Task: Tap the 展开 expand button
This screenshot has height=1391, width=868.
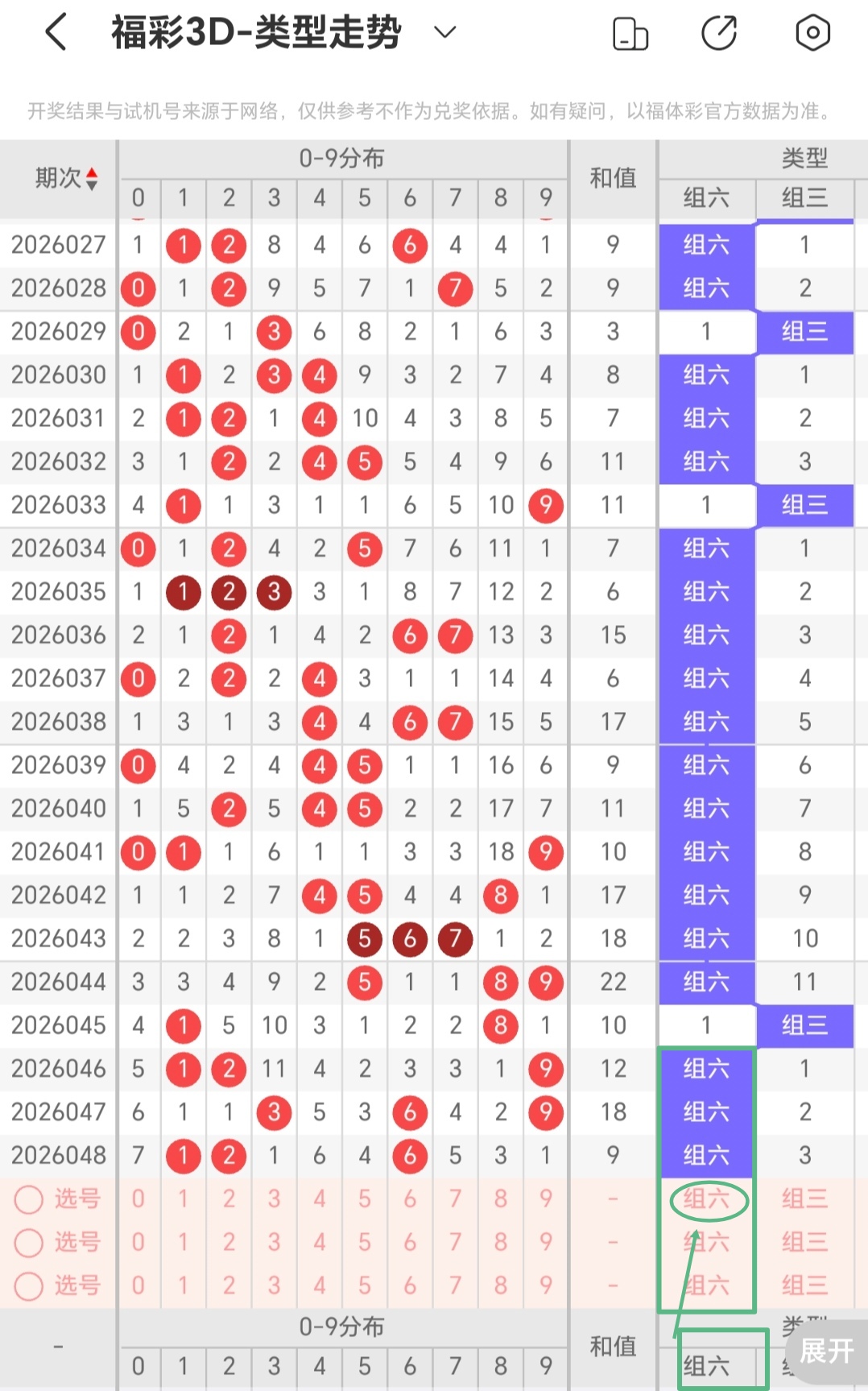Action: [825, 1351]
